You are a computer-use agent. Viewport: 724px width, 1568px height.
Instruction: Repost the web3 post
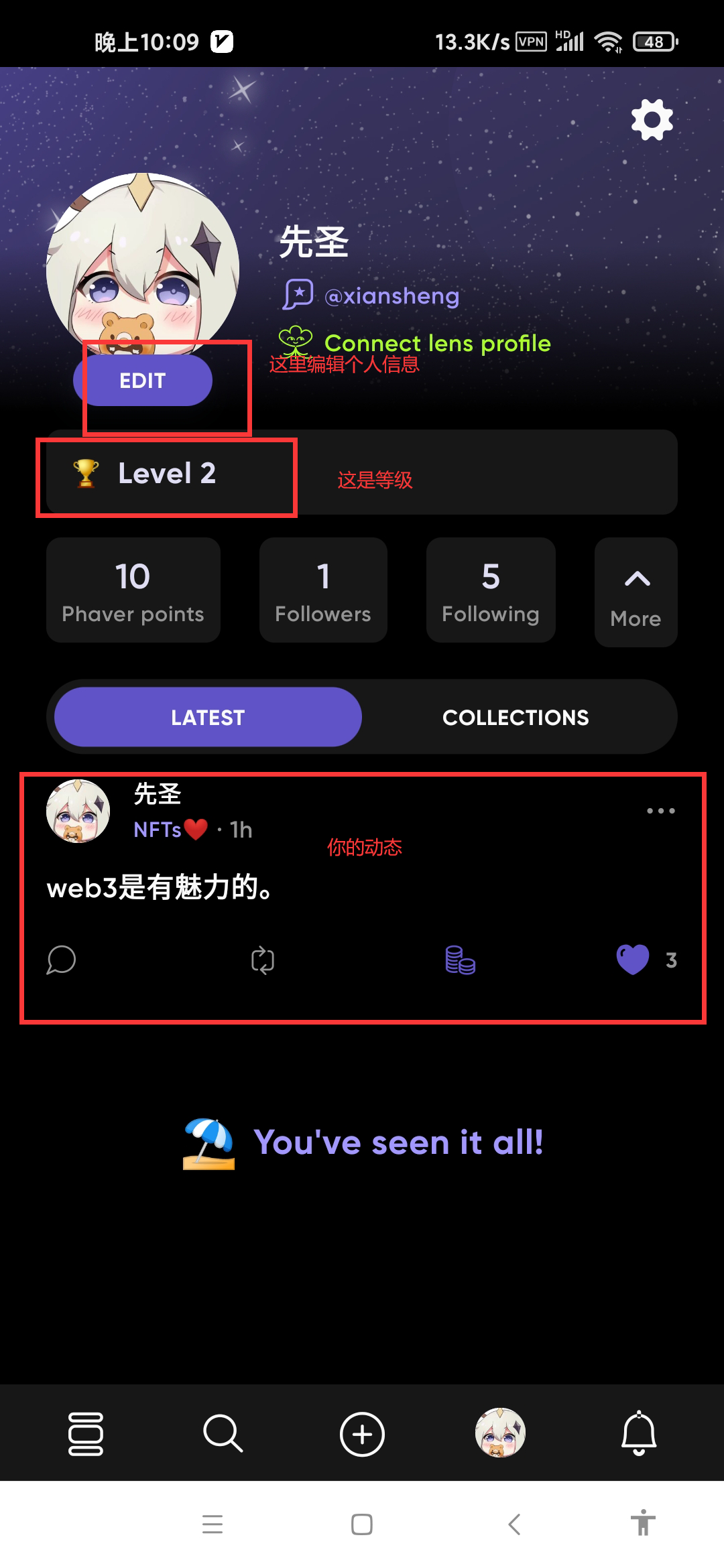coord(262,960)
